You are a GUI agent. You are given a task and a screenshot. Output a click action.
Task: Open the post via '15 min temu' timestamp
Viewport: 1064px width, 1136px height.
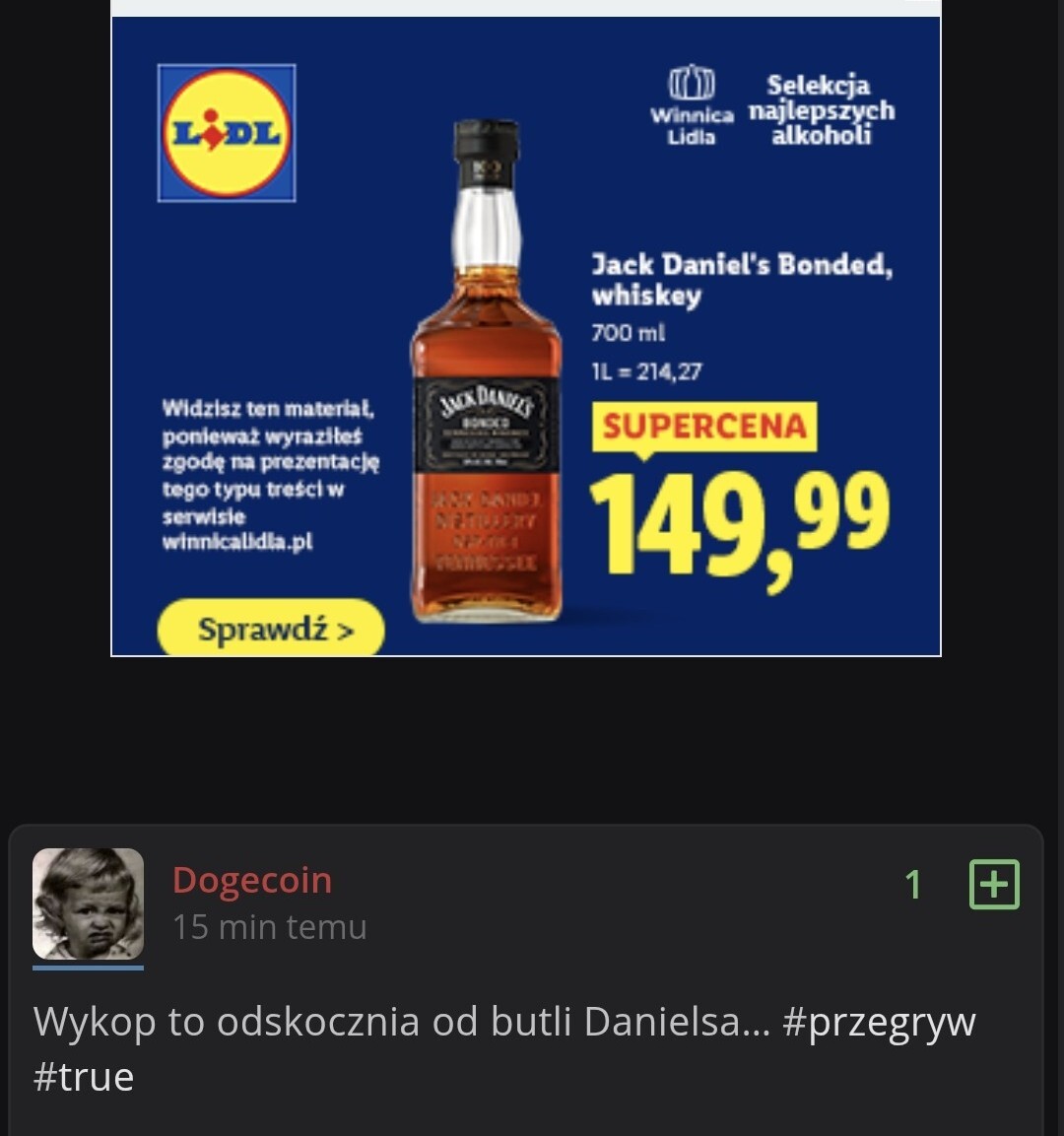tap(269, 927)
